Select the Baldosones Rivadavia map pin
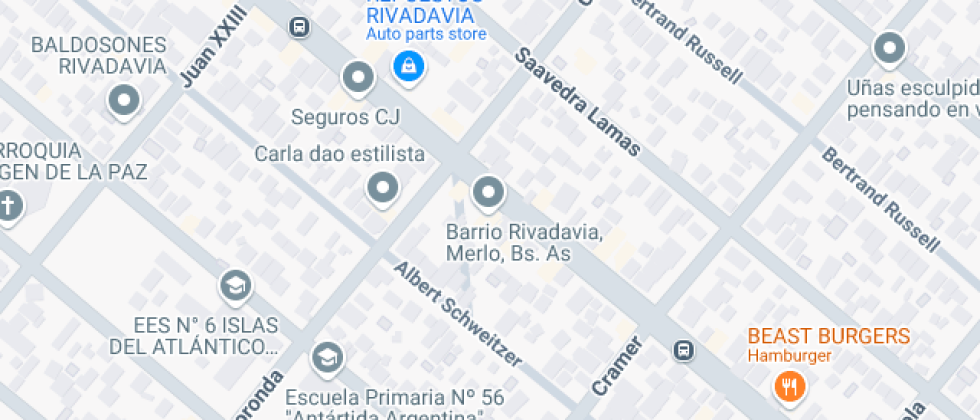The width and height of the screenshot is (980, 420). tap(124, 99)
